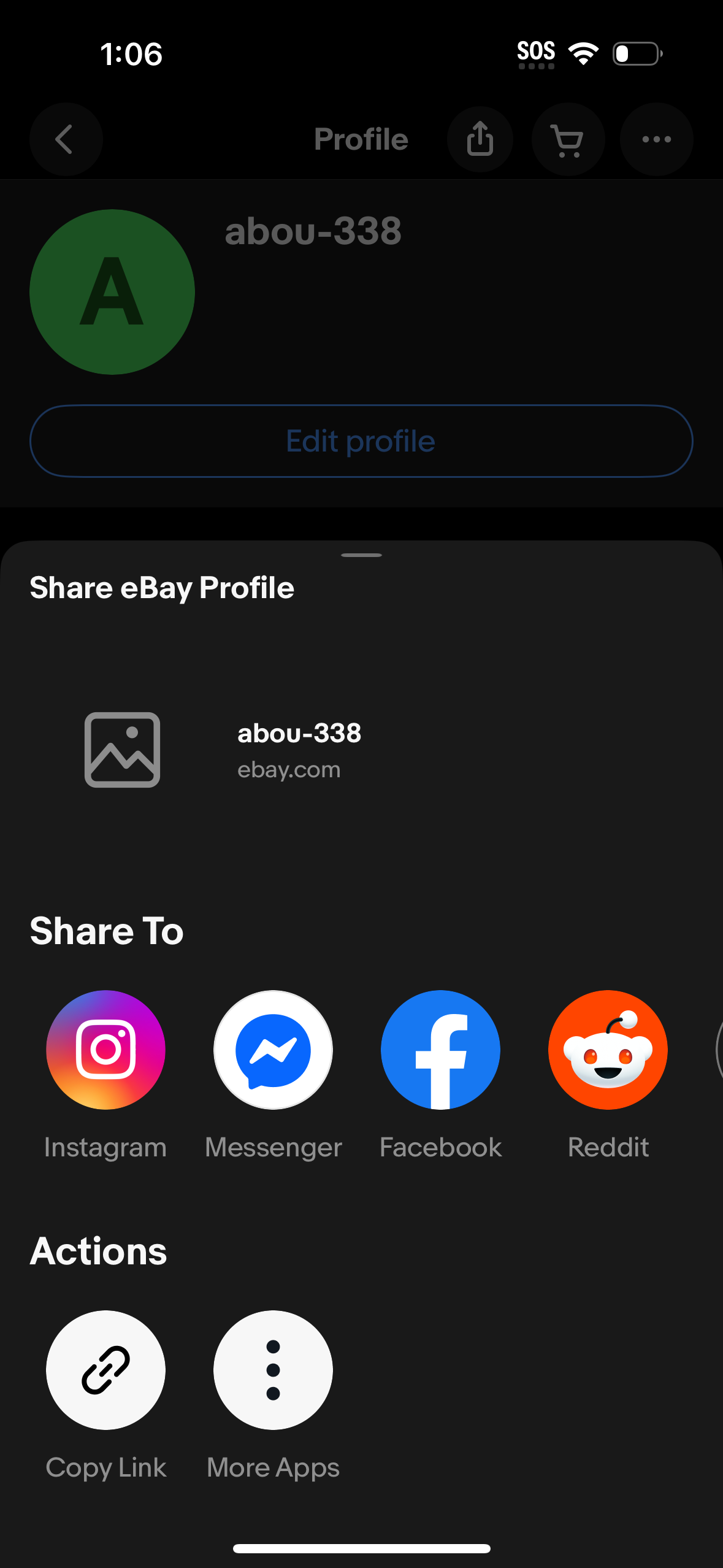
Task: Reveal the partially hidden share option on right
Action: tap(719, 1050)
